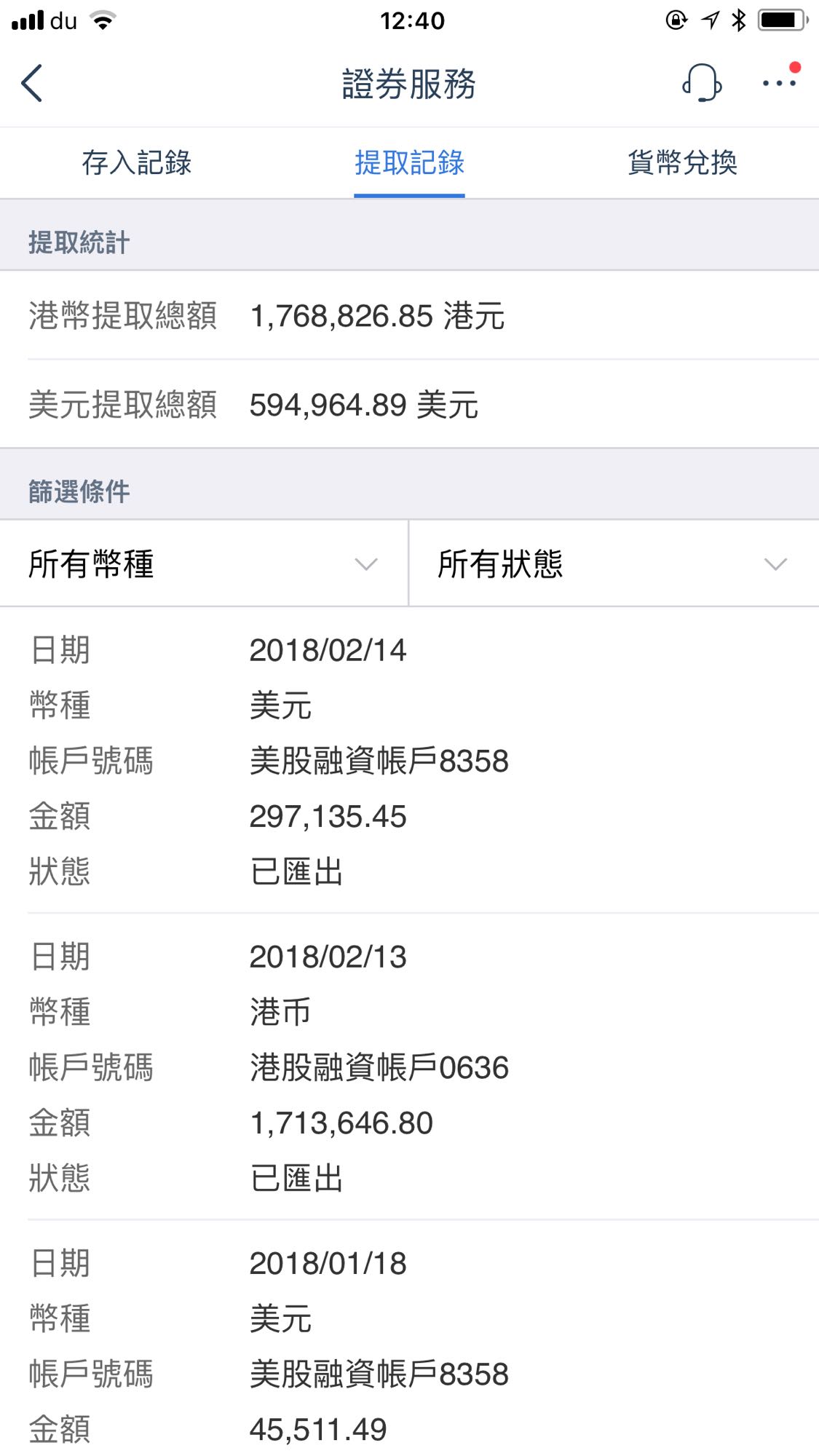Screen dimensions: 819x1456
Task: Open customer service headset icon
Action: point(702,82)
